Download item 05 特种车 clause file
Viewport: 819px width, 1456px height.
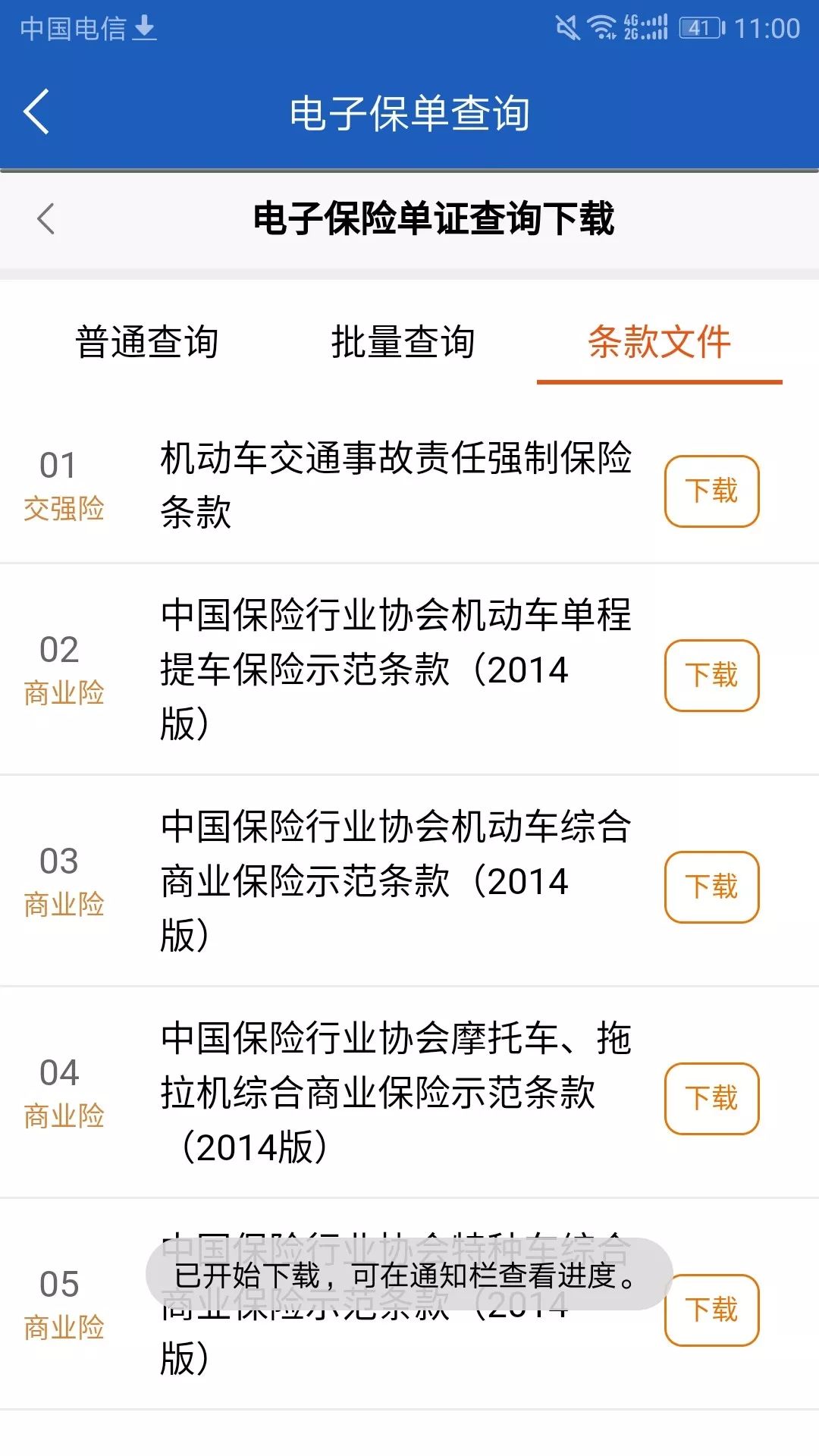(711, 1310)
